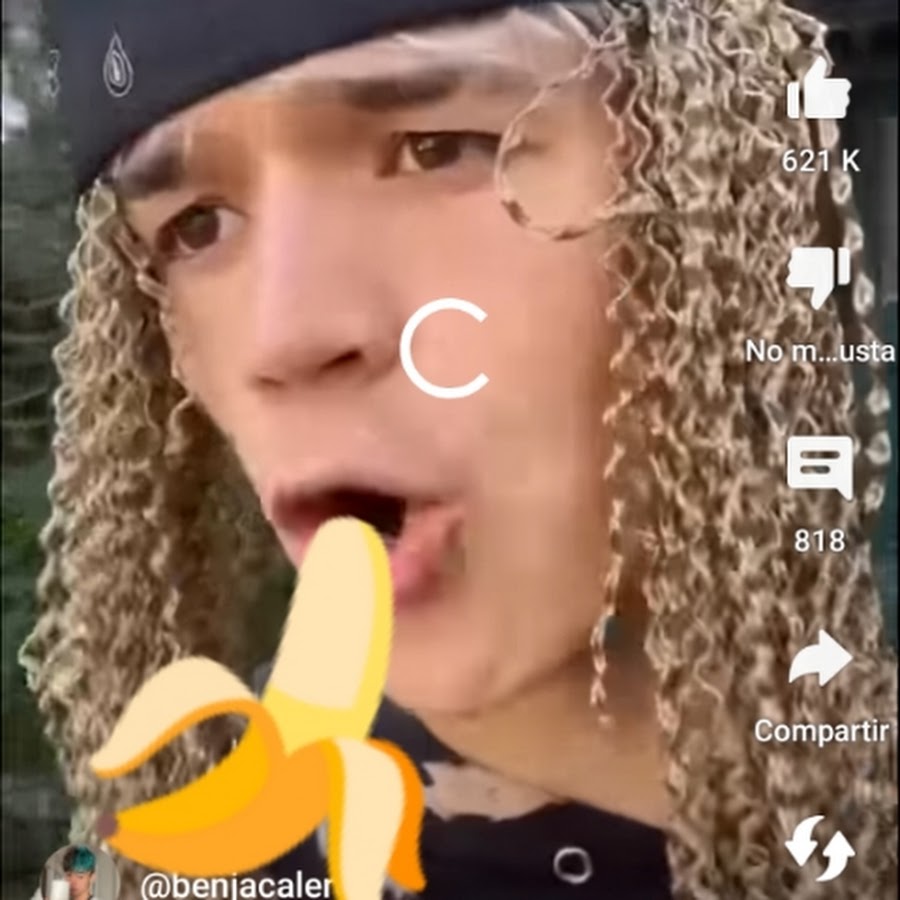Tap the dislike thumbs-down icon
Image resolution: width=900 pixels, height=900 pixels.
tap(819, 277)
